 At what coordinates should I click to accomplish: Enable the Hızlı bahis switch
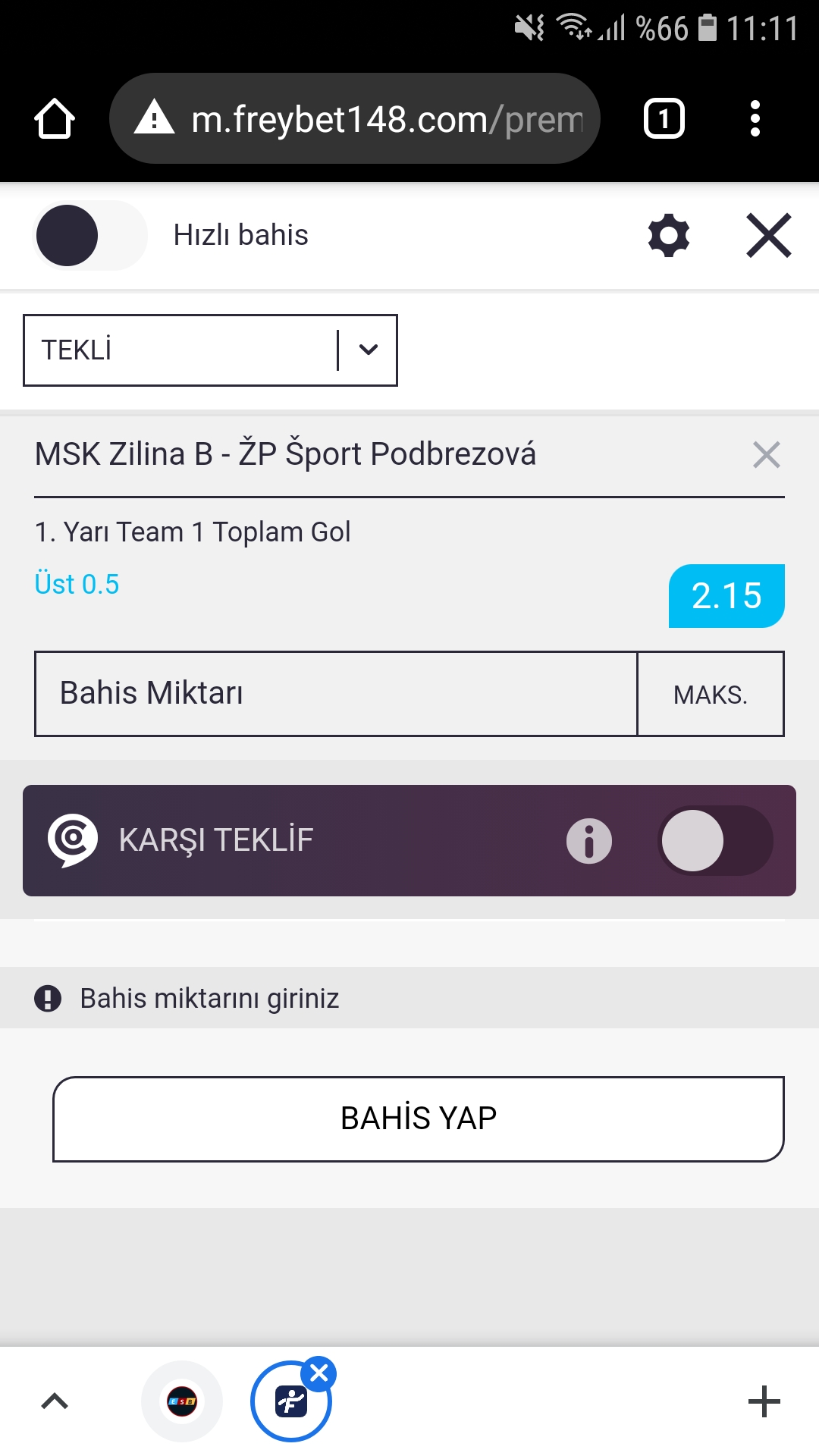[89, 235]
